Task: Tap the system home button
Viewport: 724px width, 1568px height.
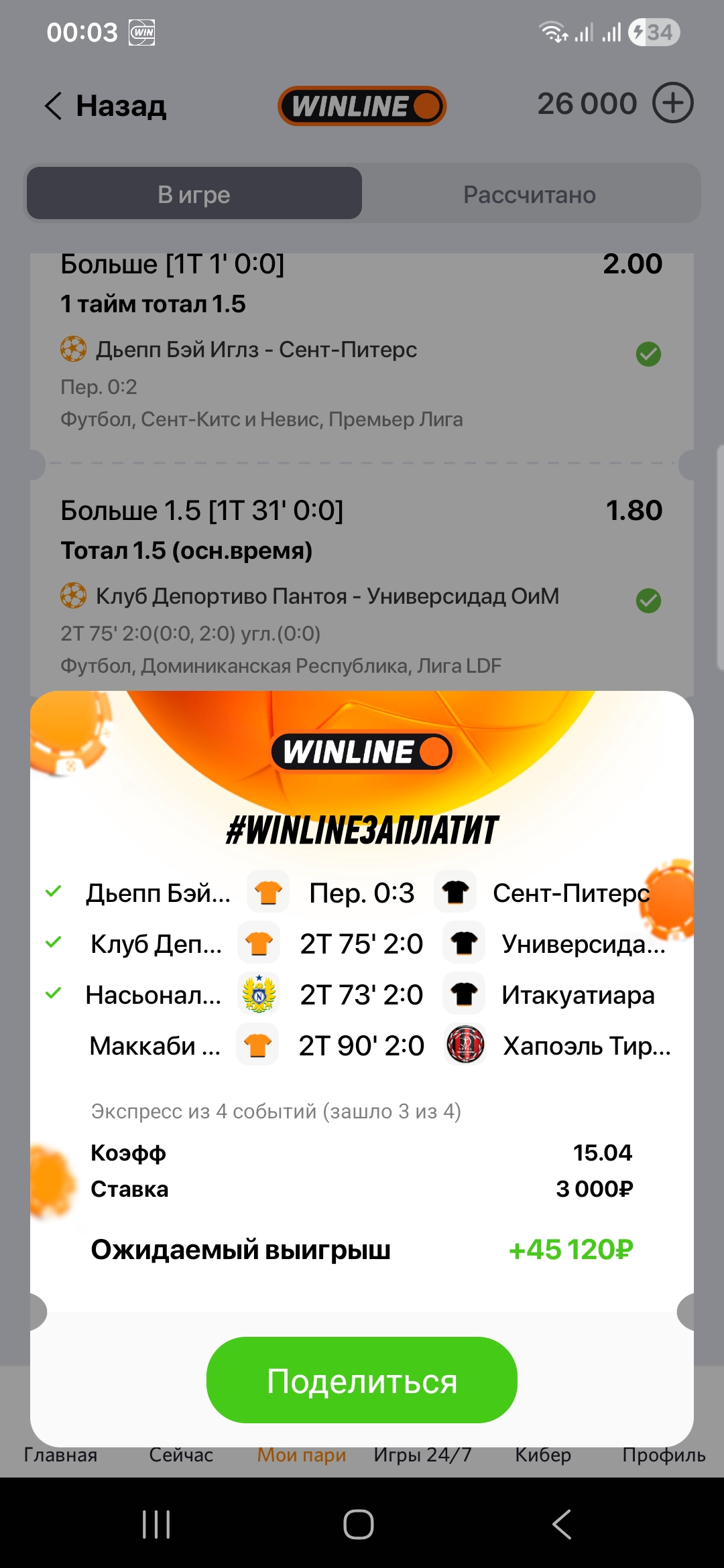Action: [359, 1524]
